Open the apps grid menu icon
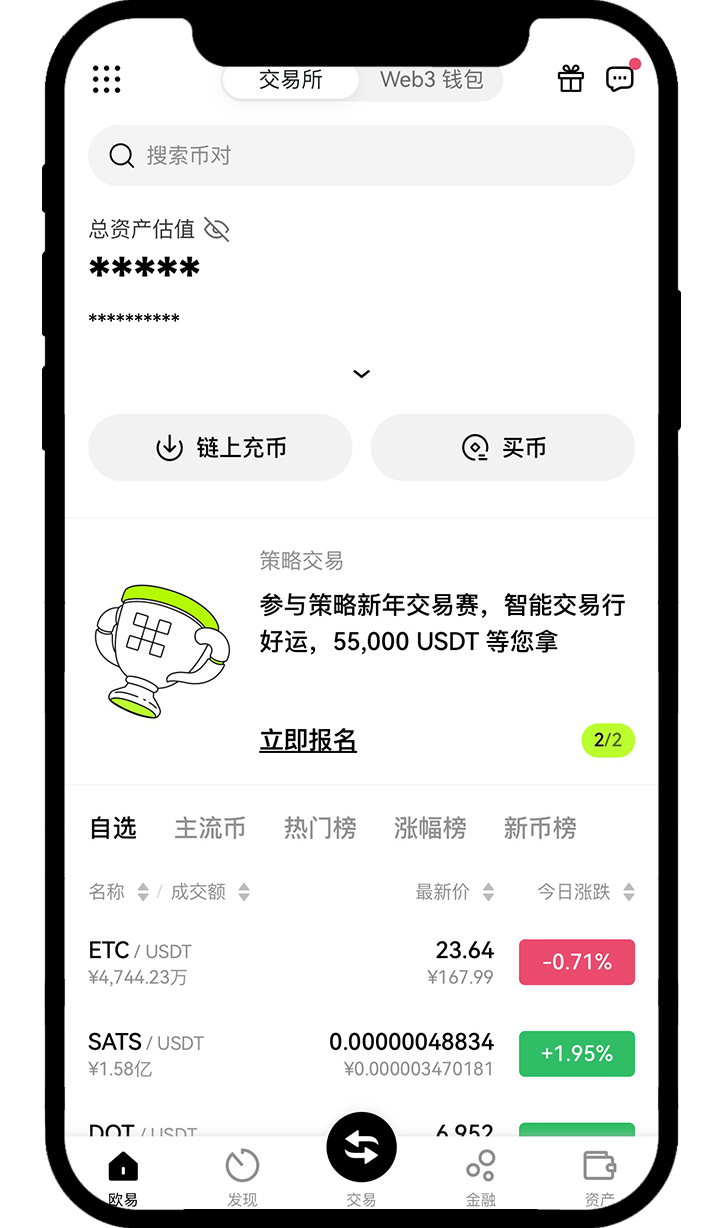The image size is (723, 1228). coord(106,79)
